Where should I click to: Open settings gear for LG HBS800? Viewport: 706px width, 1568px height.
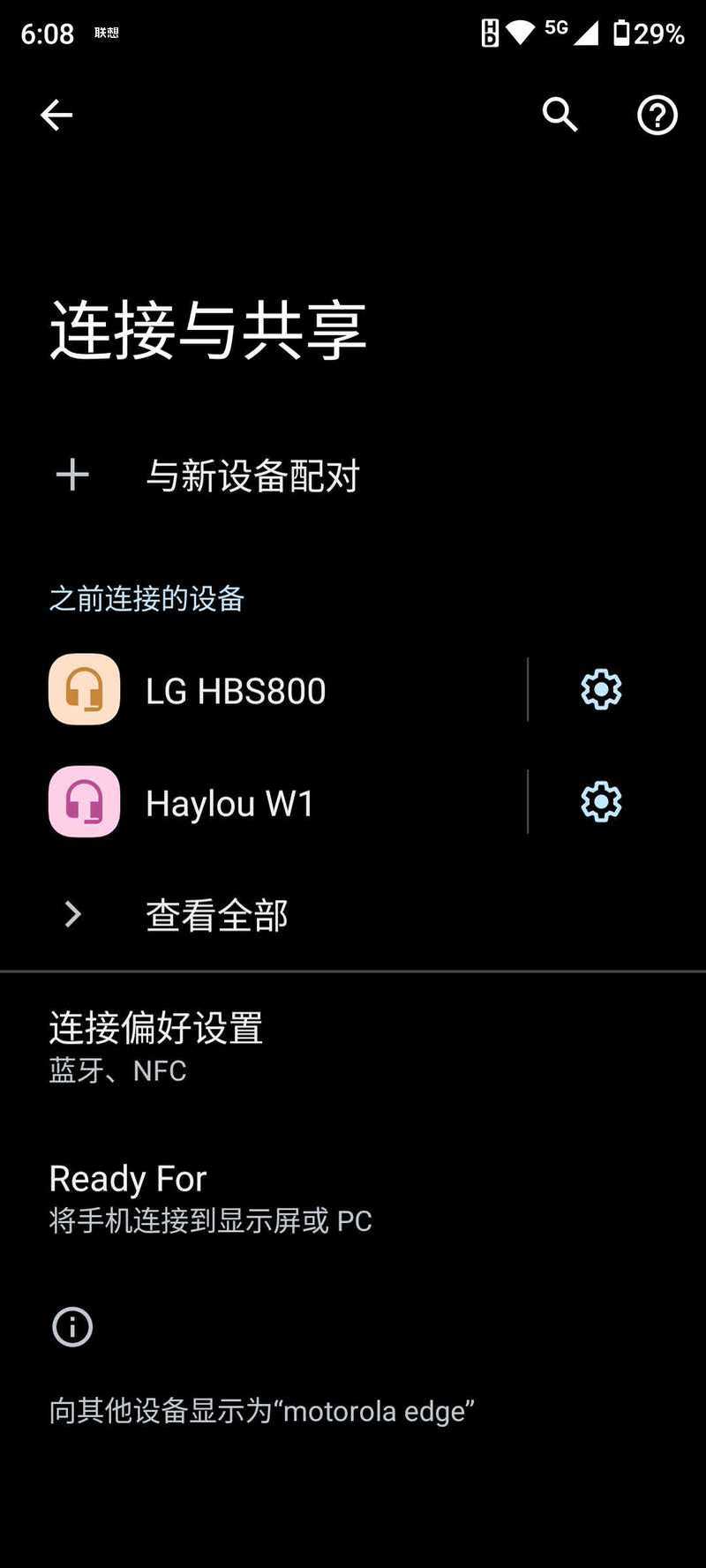click(x=601, y=689)
